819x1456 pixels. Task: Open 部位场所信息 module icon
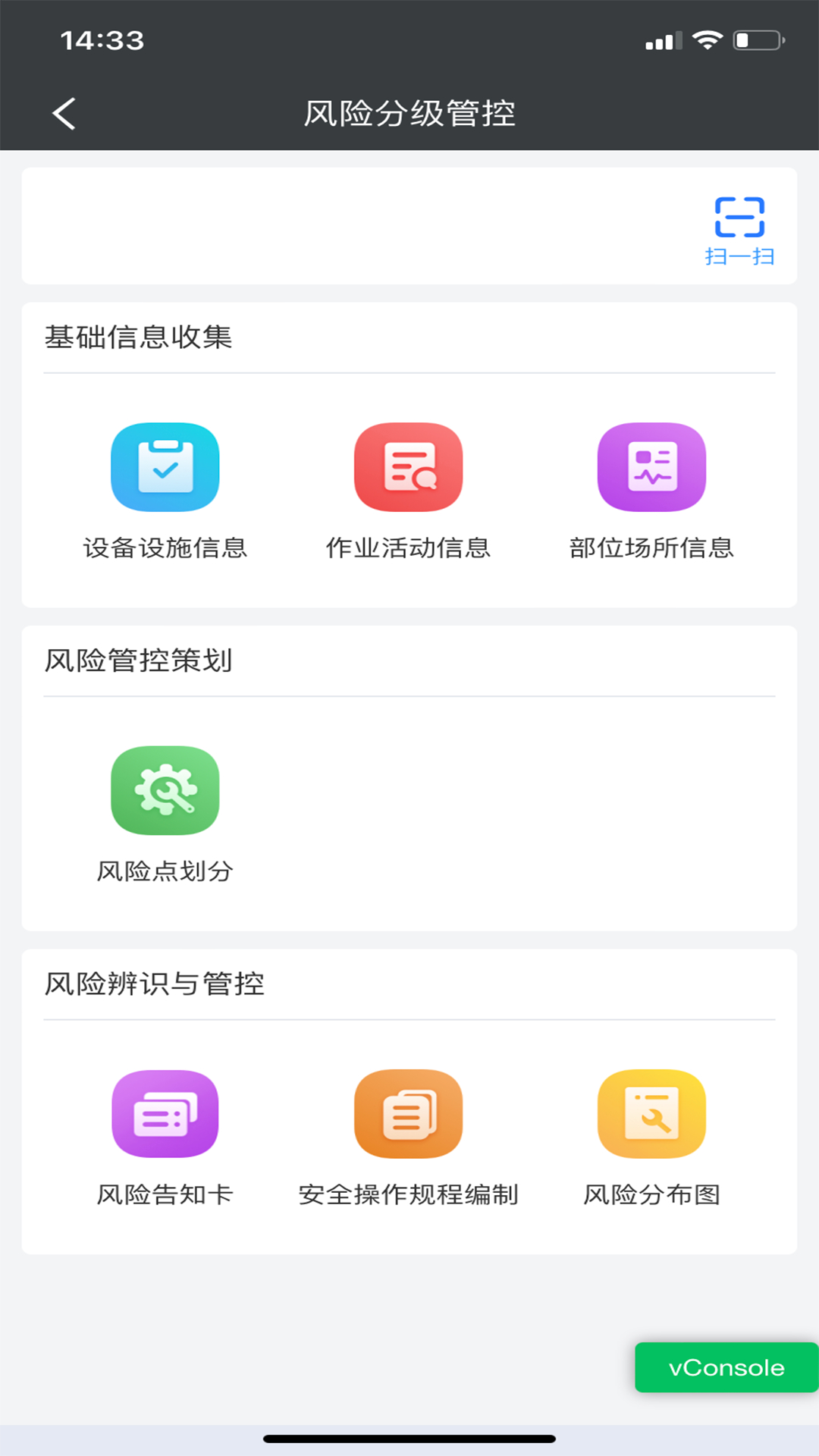pyautogui.click(x=651, y=466)
